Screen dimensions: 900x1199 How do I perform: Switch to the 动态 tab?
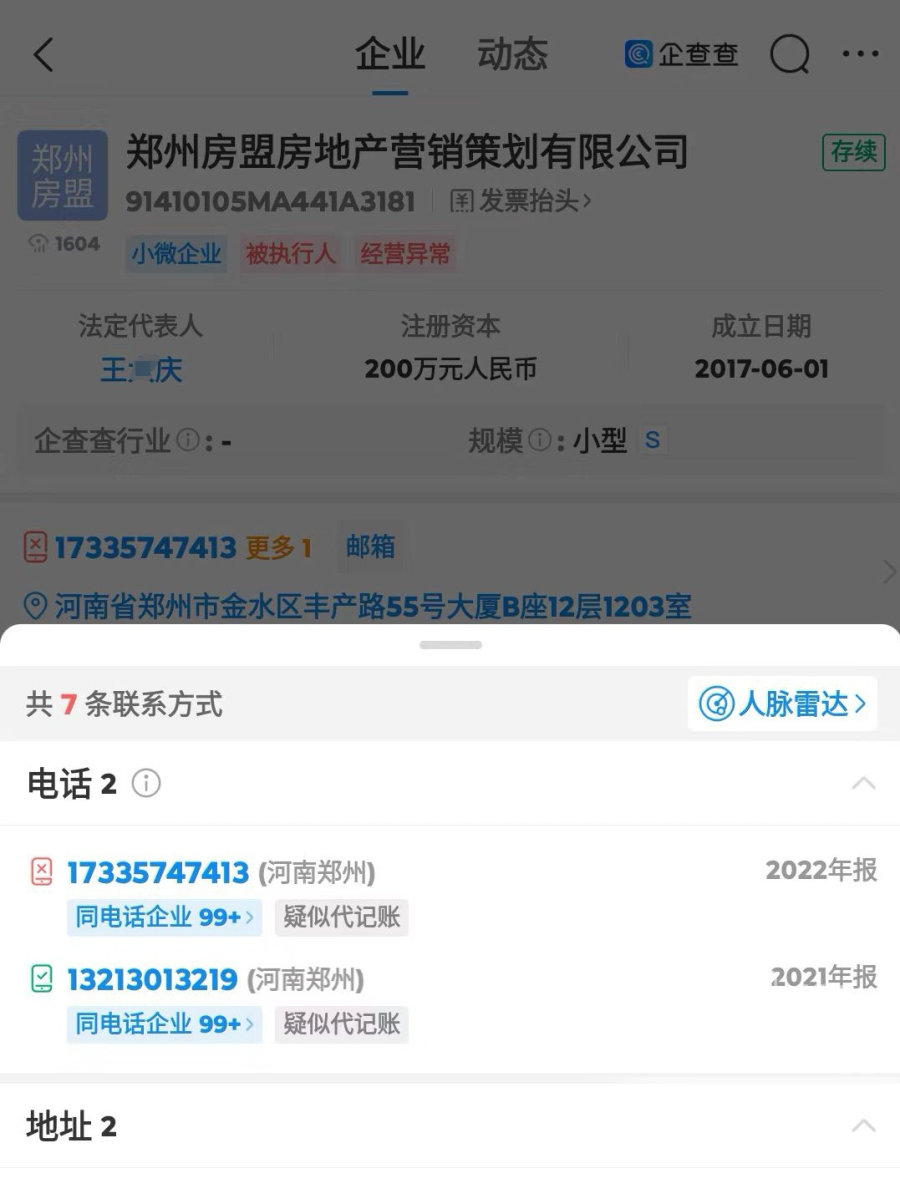click(512, 54)
